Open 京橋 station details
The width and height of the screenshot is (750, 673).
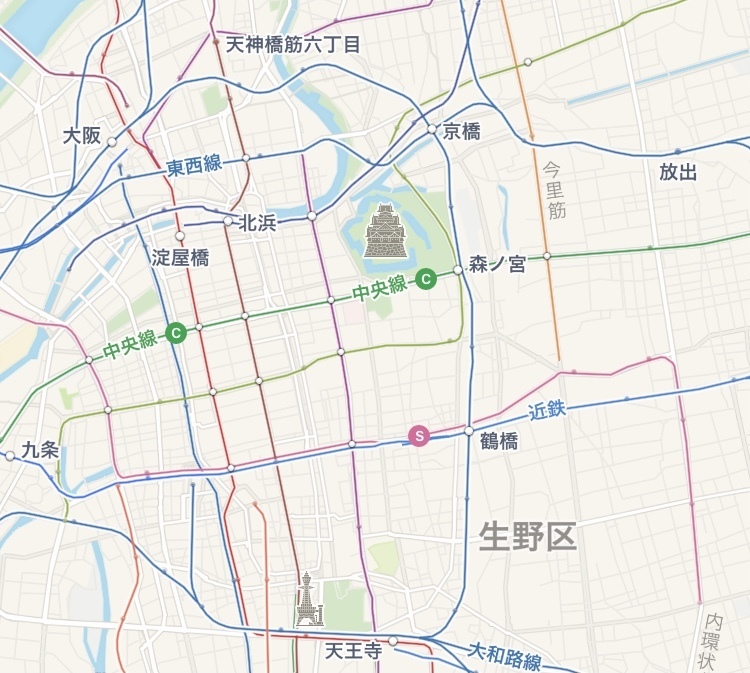pos(433,130)
